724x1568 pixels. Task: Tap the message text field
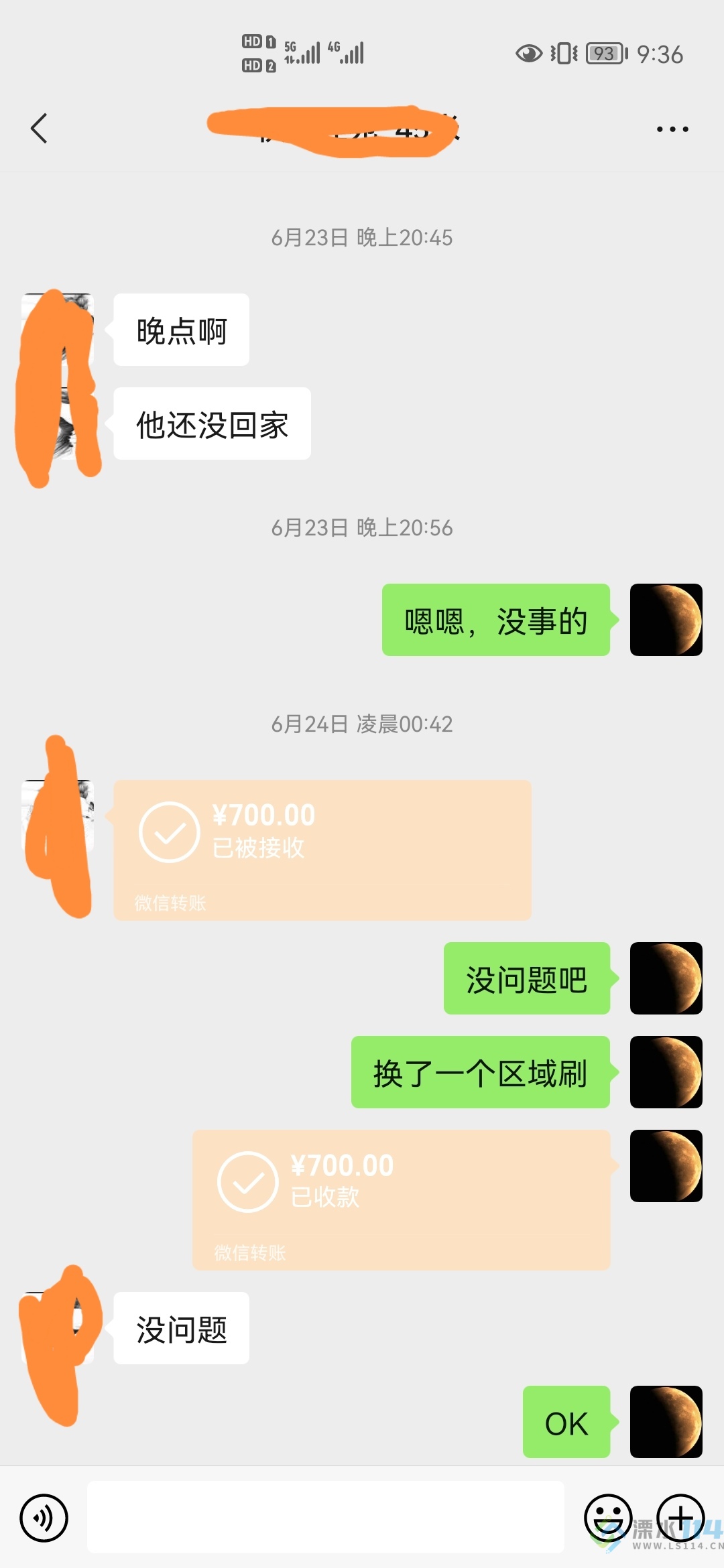pyautogui.click(x=325, y=1517)
